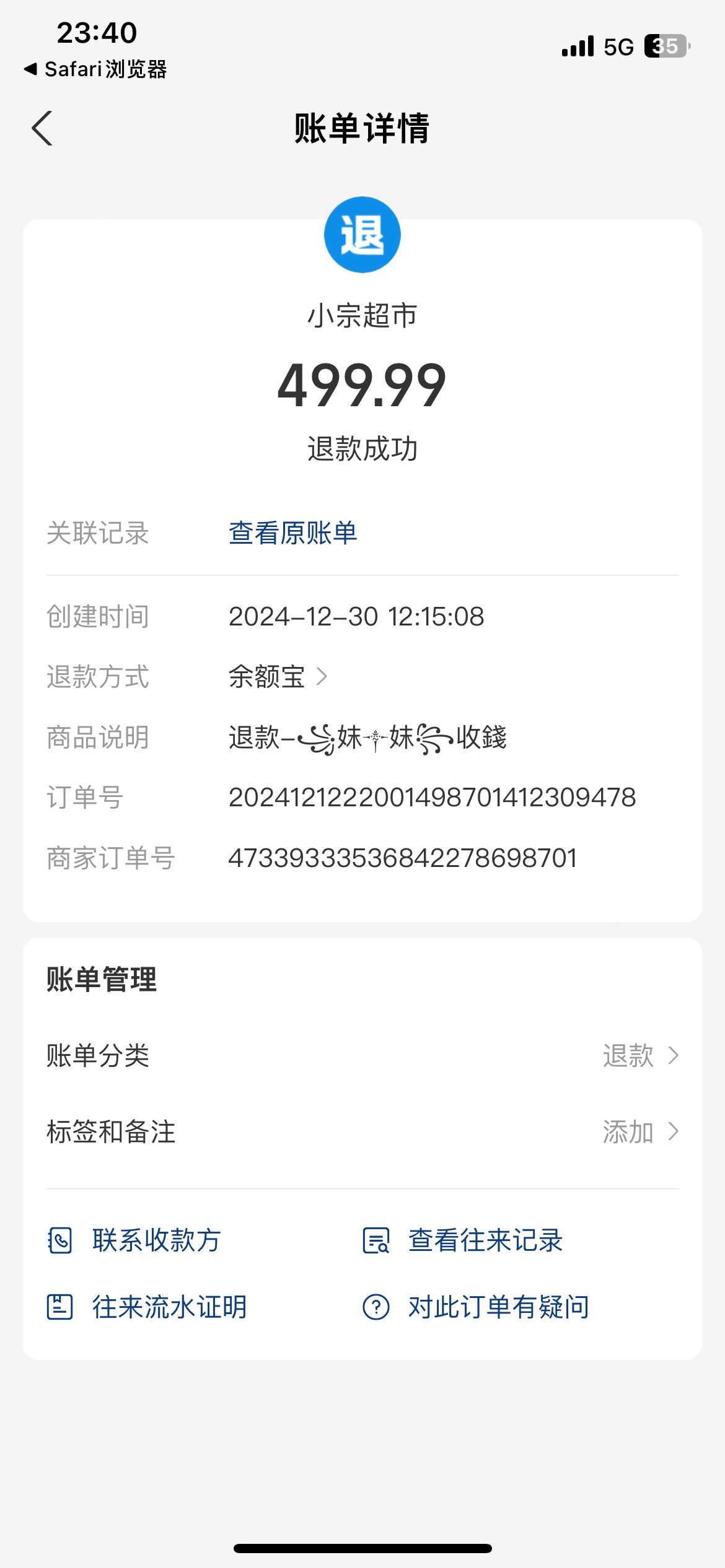This screenshot has width=725, height=1568.
Task: Change the 账单分类 category
Action: tap(362, 1055)
